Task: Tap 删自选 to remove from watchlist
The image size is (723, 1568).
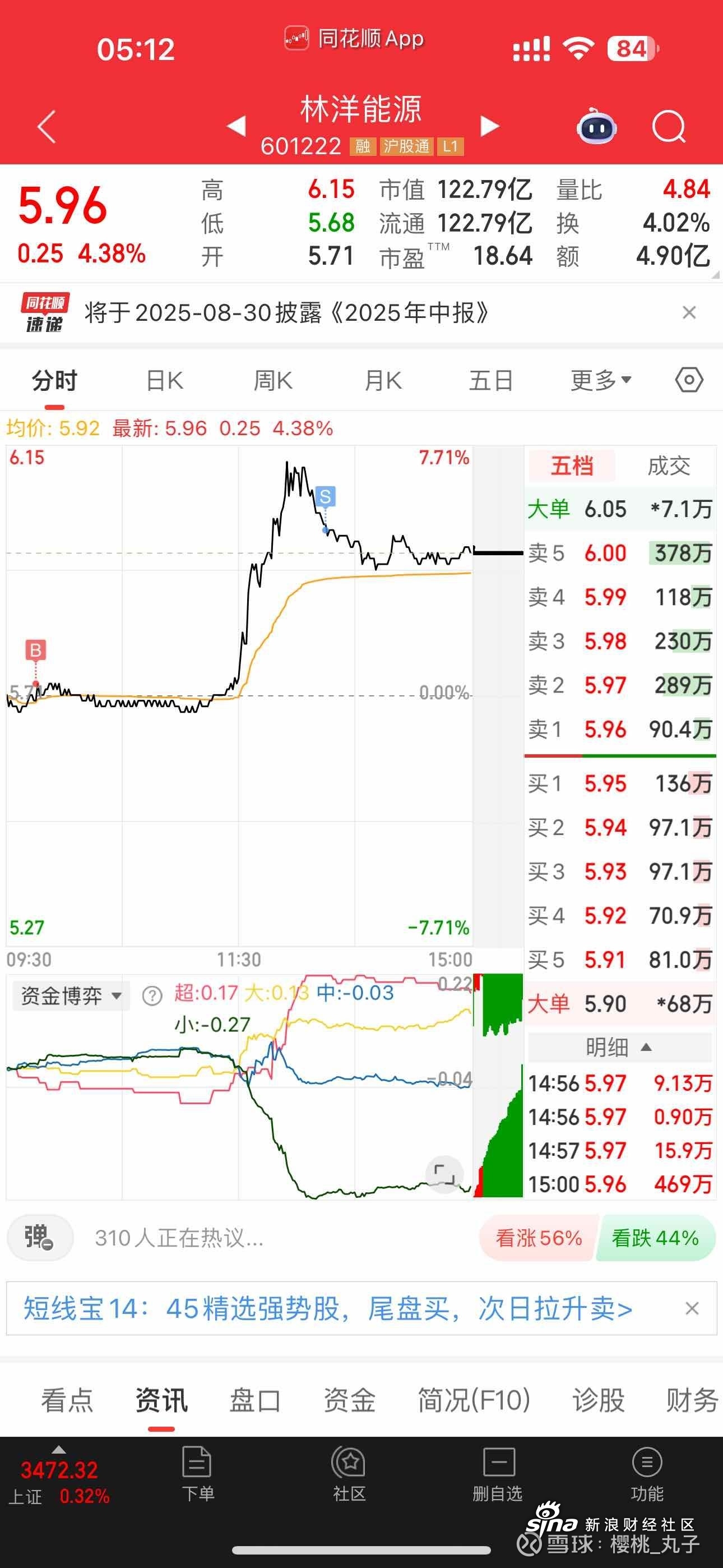Action: click(x=498, y=1474)
